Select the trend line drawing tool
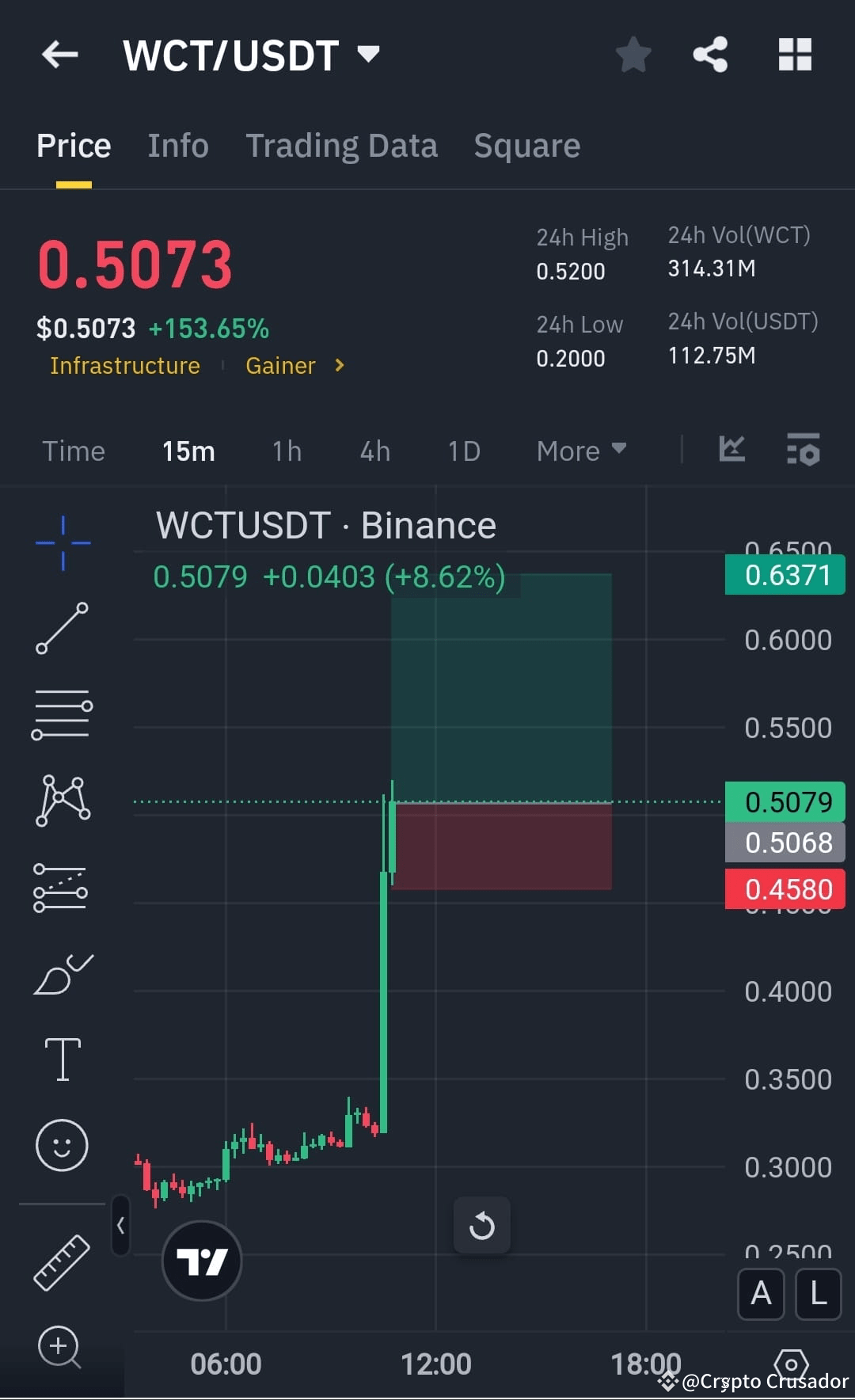This screenshot has height=1400, width=855. pos(63,630)
